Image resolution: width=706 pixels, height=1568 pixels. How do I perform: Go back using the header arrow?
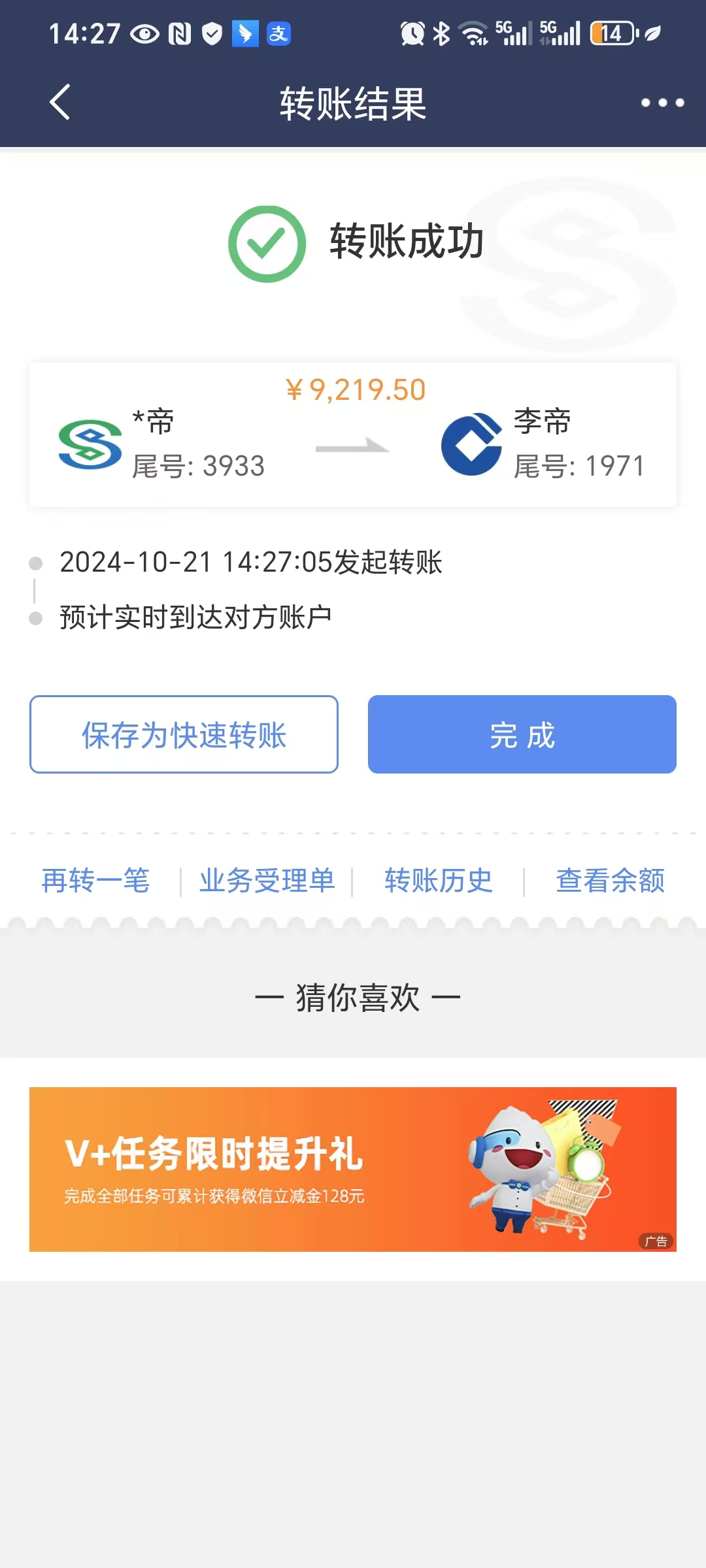click(x=59, y=103)
